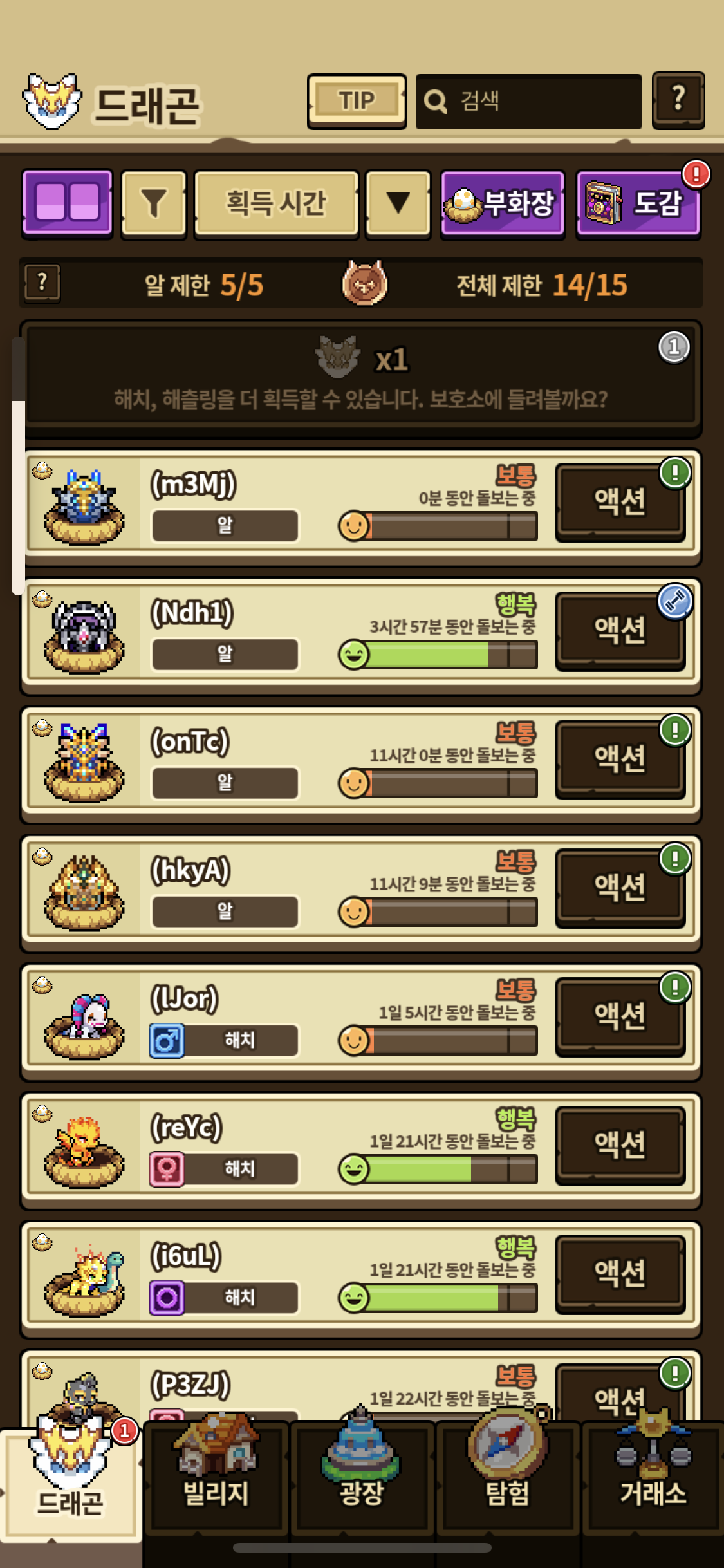The image size is (724, 1568).
Task: Go to the 탐험 tab
Action: coord(508,1480)
